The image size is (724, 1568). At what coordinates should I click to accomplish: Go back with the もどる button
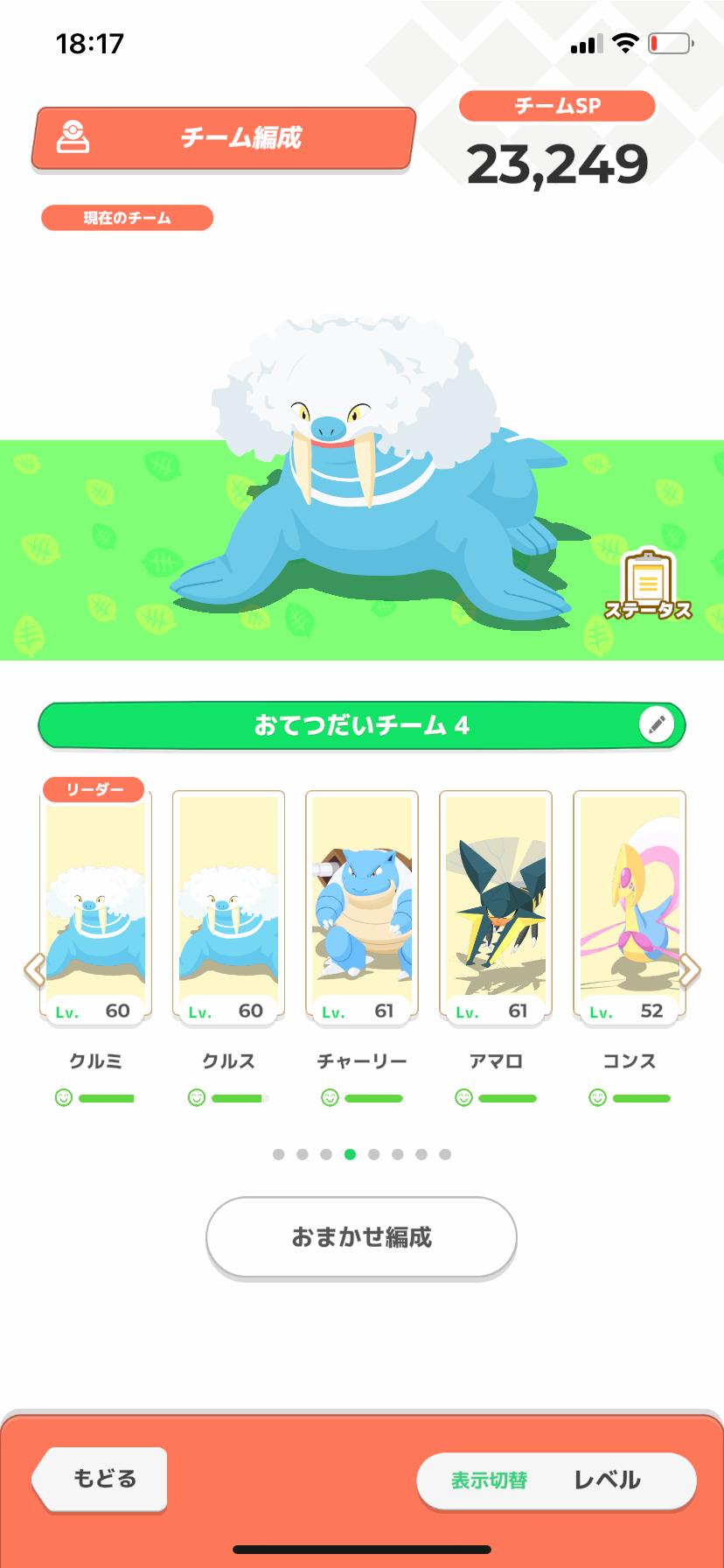101,1479
